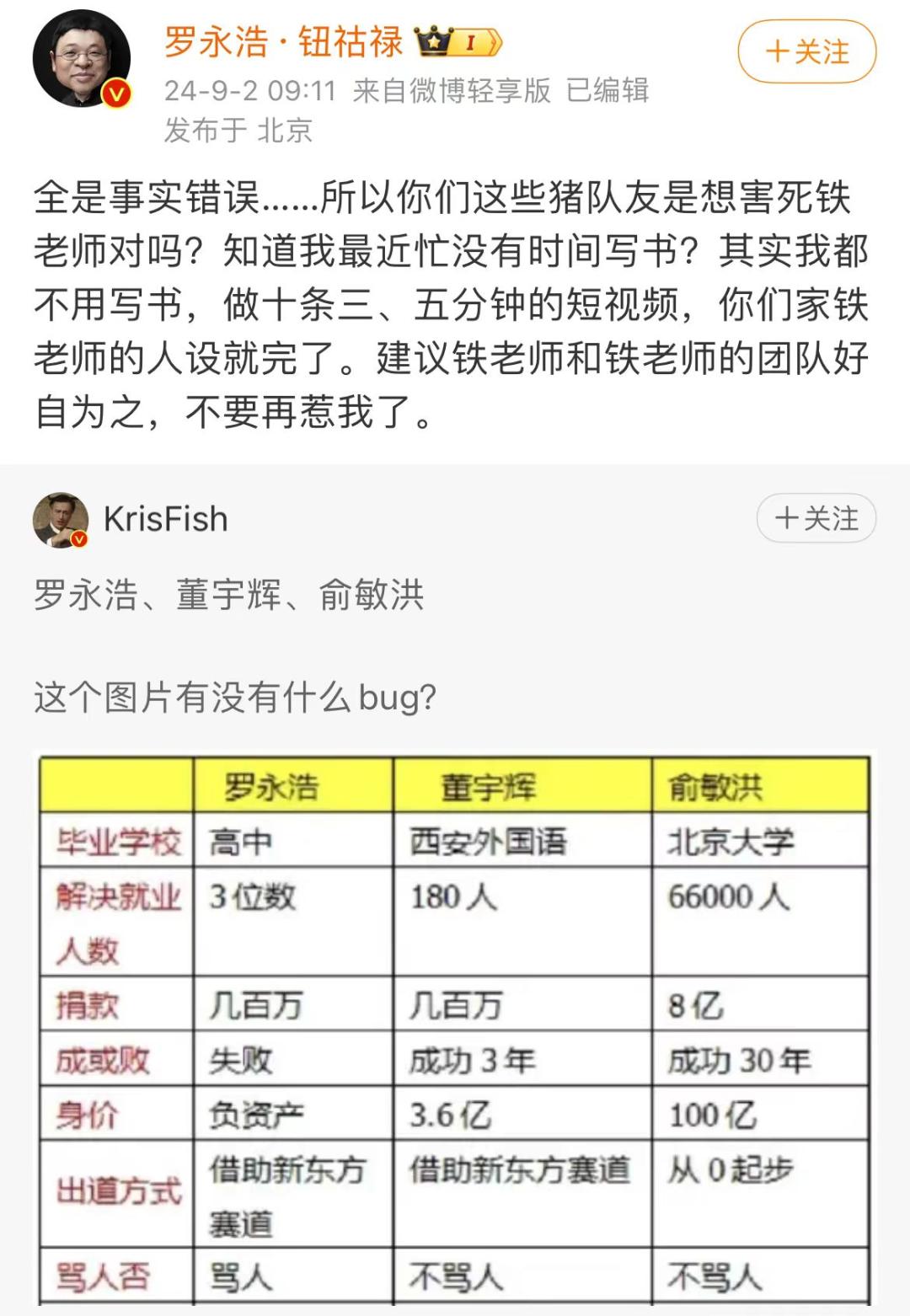Follow 罗永浩·钮祜禄 with the 关注 button
Viewport: 910px width, 1316px height.
(806, 52)
